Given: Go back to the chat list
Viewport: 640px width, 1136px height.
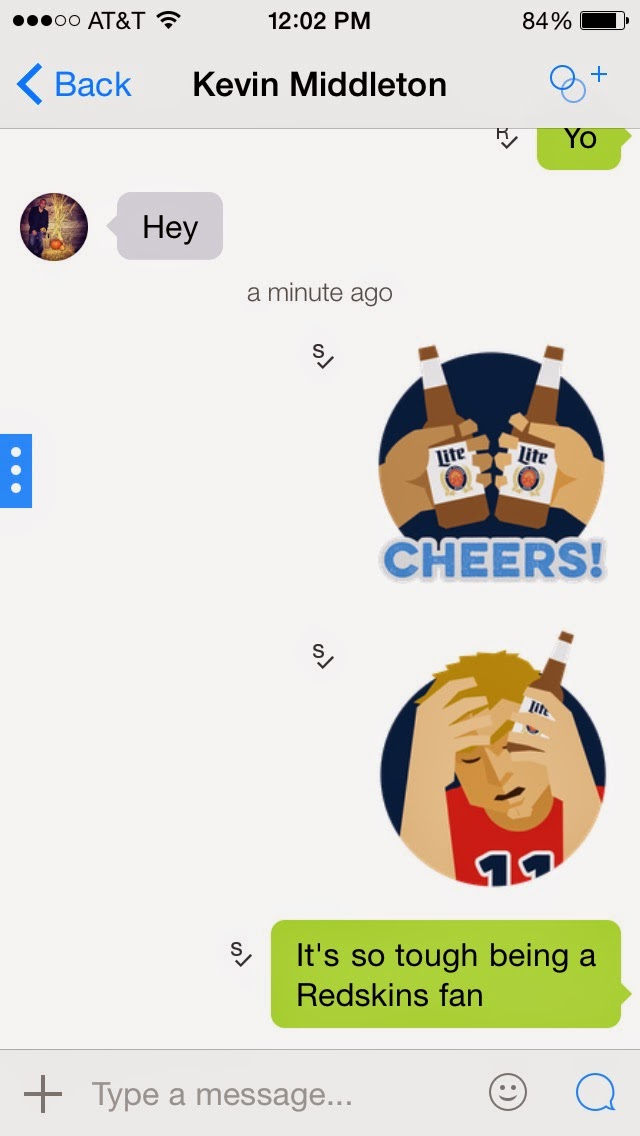Looking at the screenshot, I should click(x=74, y=85).
